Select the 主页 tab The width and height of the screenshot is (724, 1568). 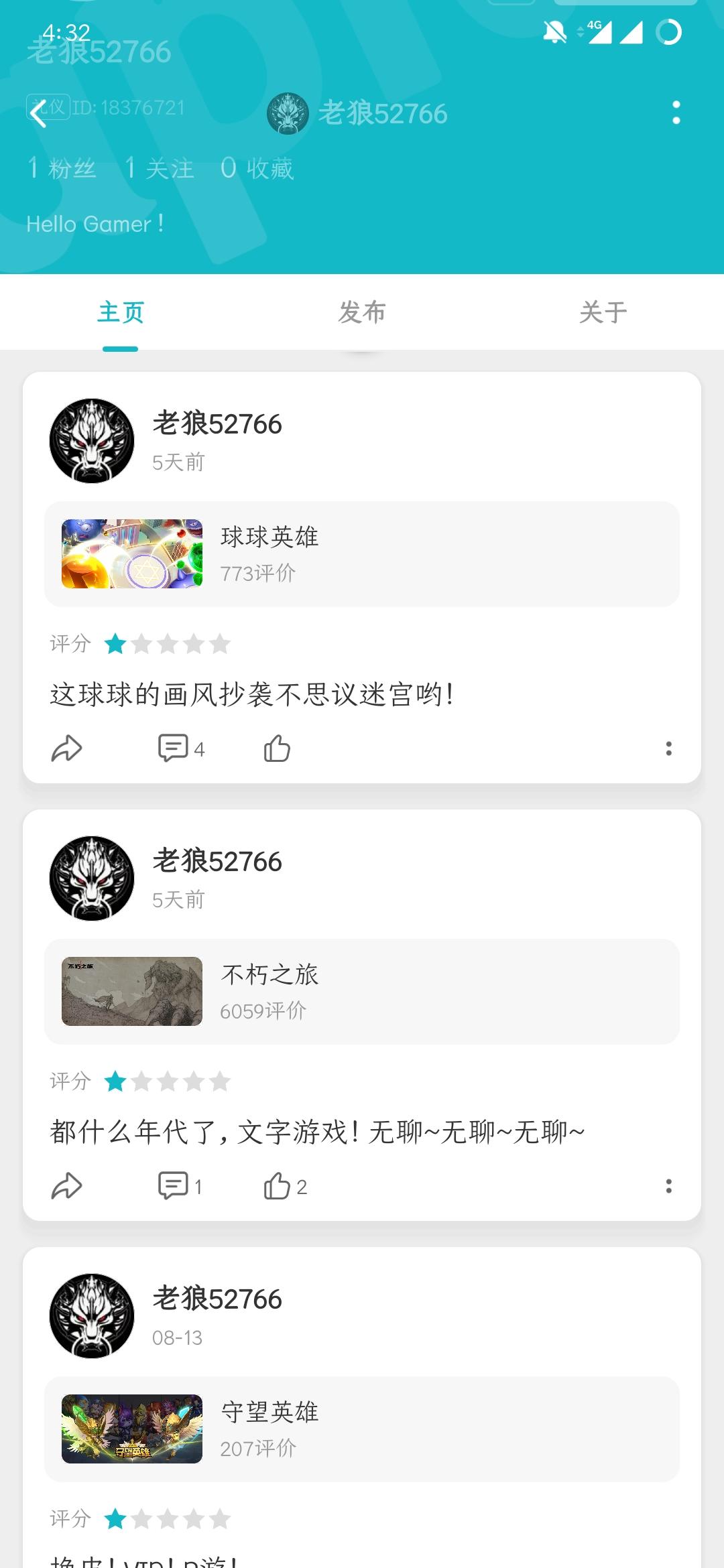121,312
